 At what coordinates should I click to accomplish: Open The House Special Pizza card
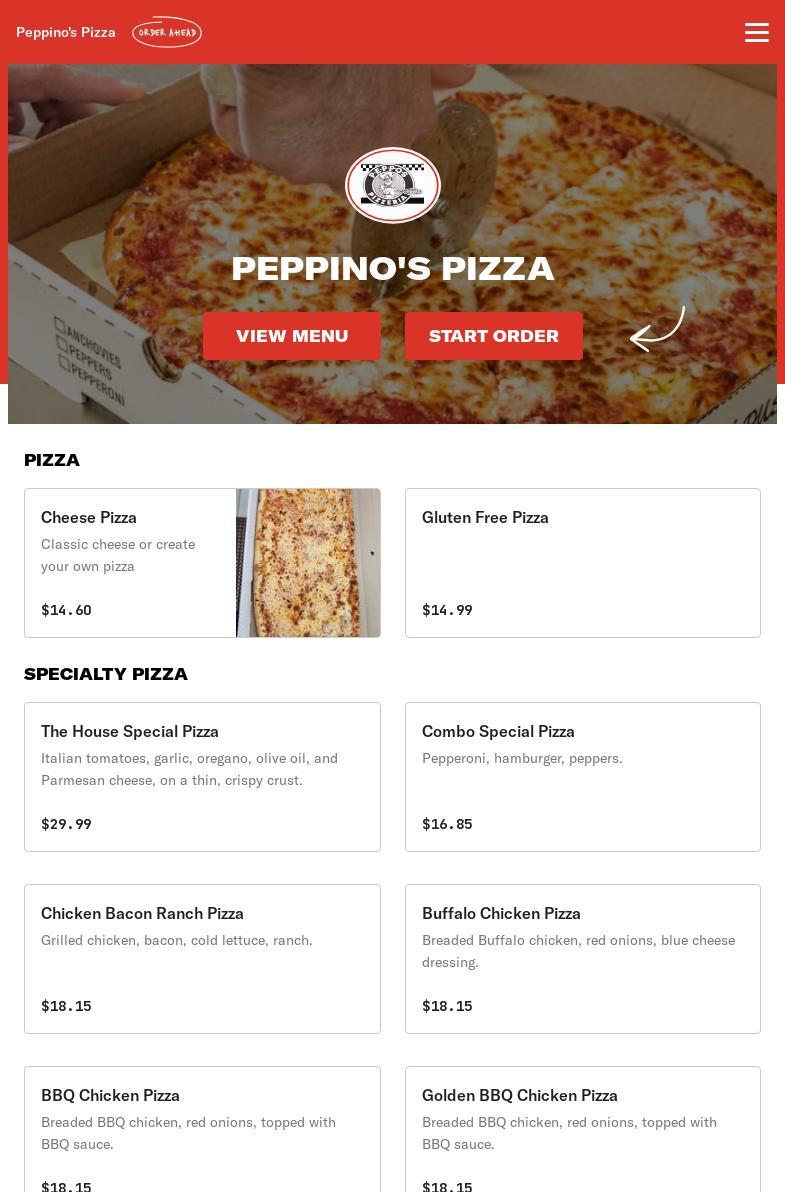[x=202, y=777]
